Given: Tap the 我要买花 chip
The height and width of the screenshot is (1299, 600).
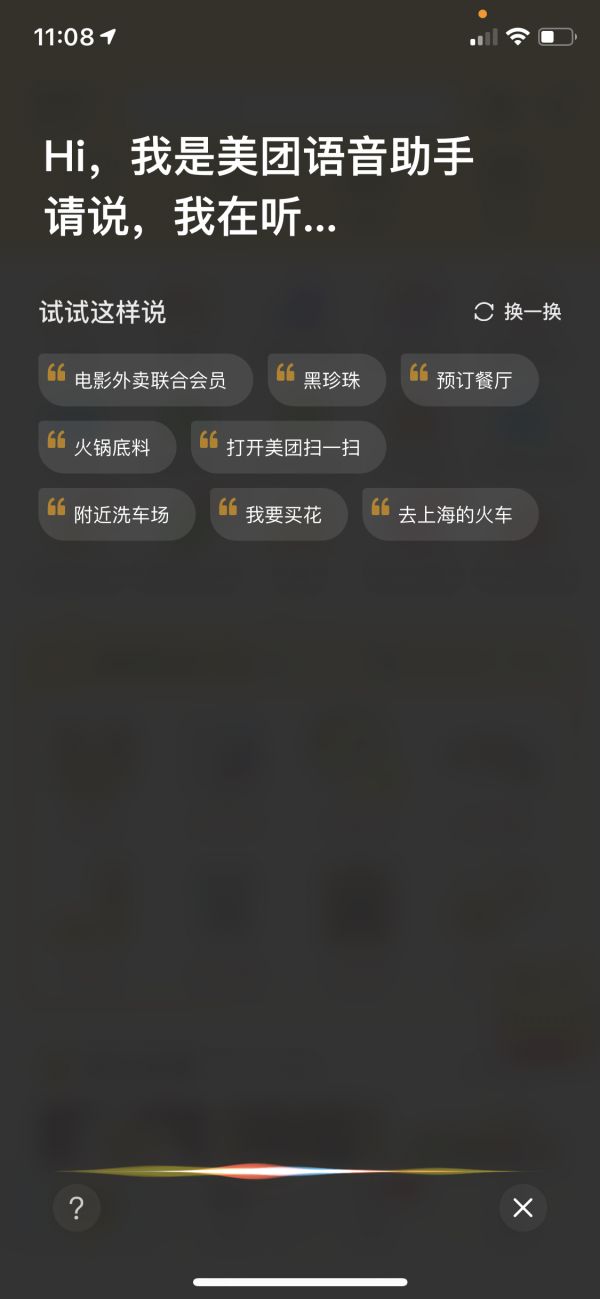Looking at the screenshot, I should [x=279, y=515].
